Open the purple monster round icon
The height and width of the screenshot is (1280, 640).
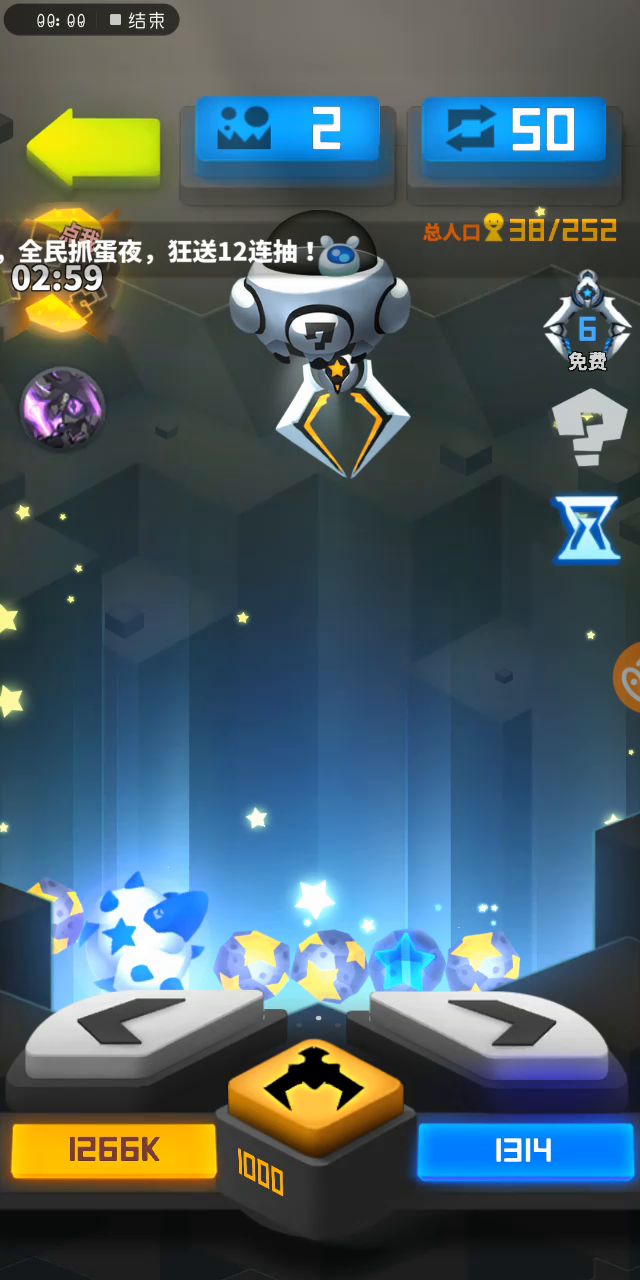tap(63, 408)
